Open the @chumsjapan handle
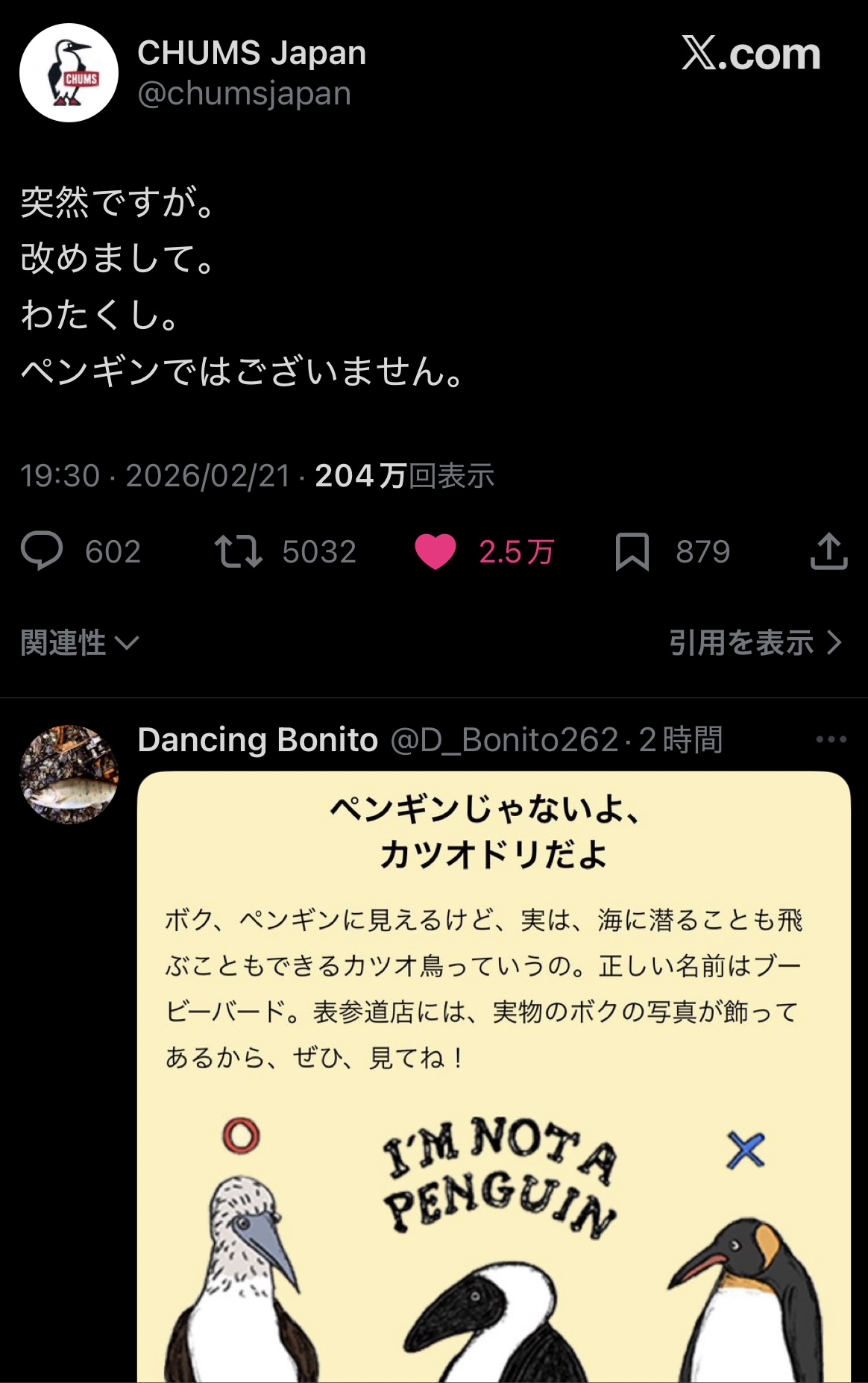 [244, 94]
